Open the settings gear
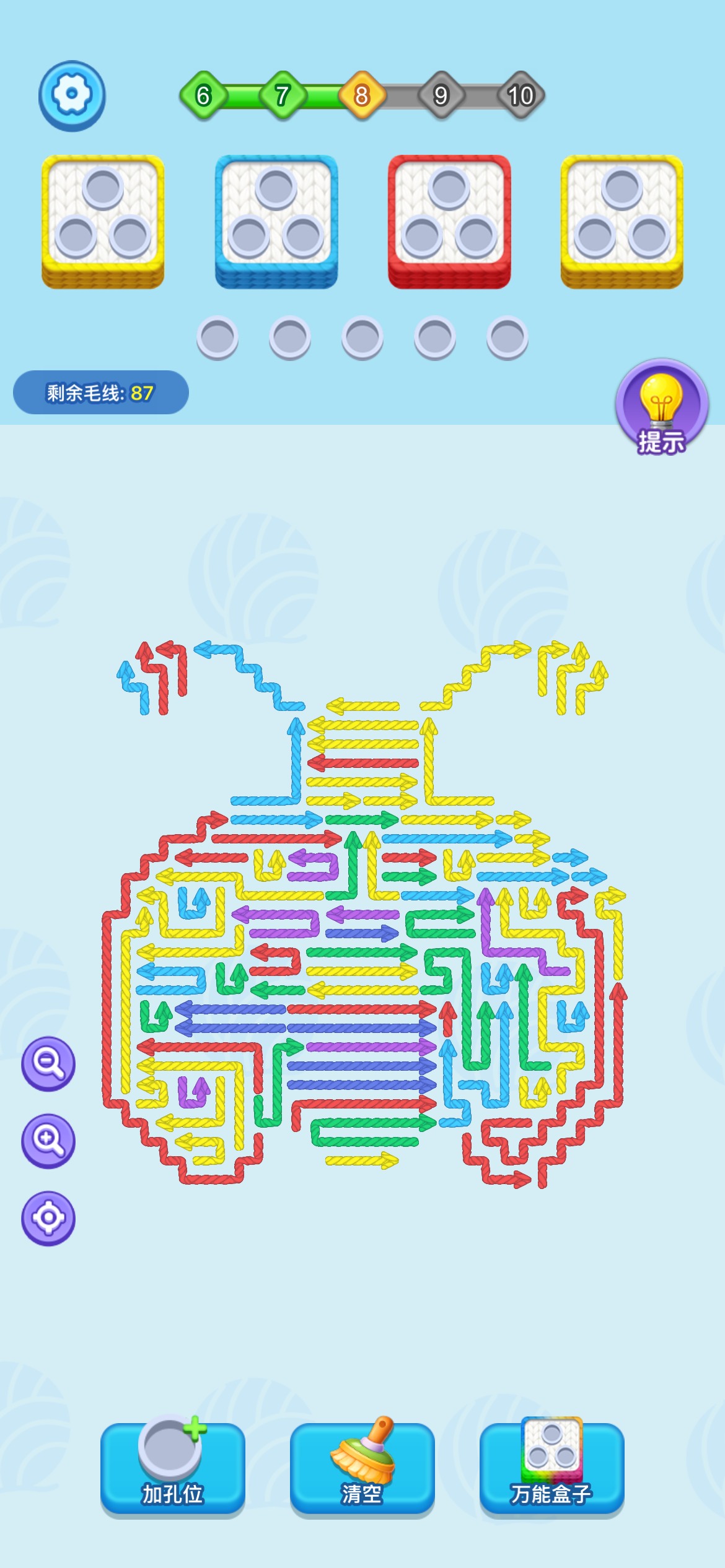This screenshot has width=725, height=1568. click(x=72, y=95)
